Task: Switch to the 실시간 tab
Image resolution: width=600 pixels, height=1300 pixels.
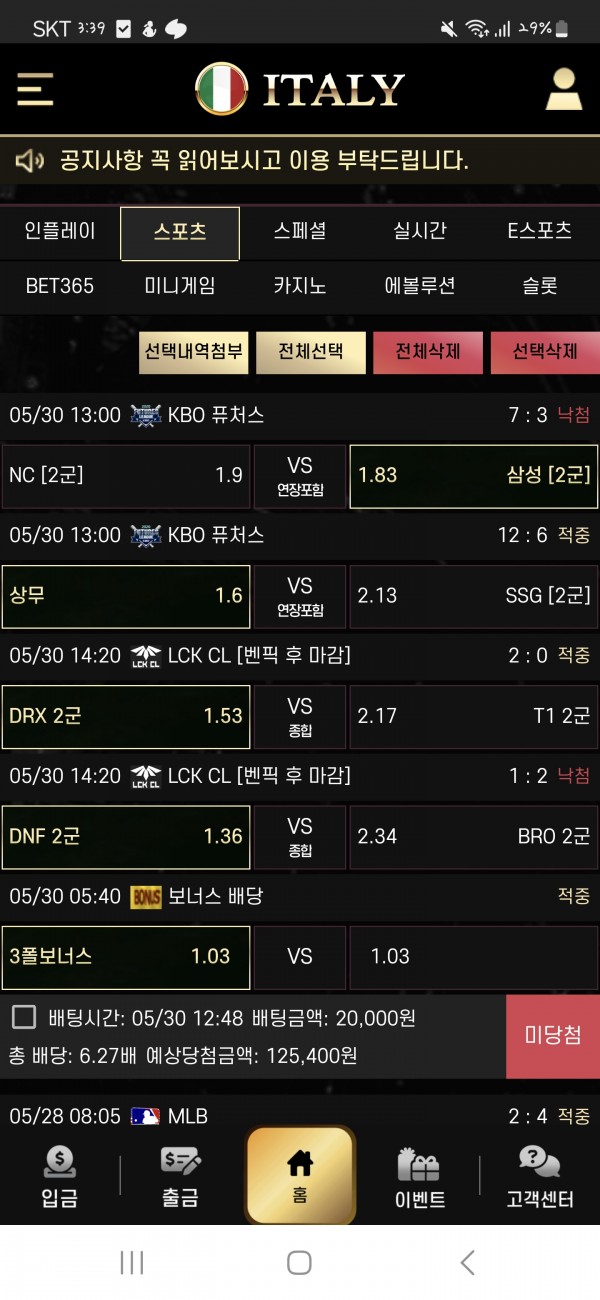Action: pos(420,231)
